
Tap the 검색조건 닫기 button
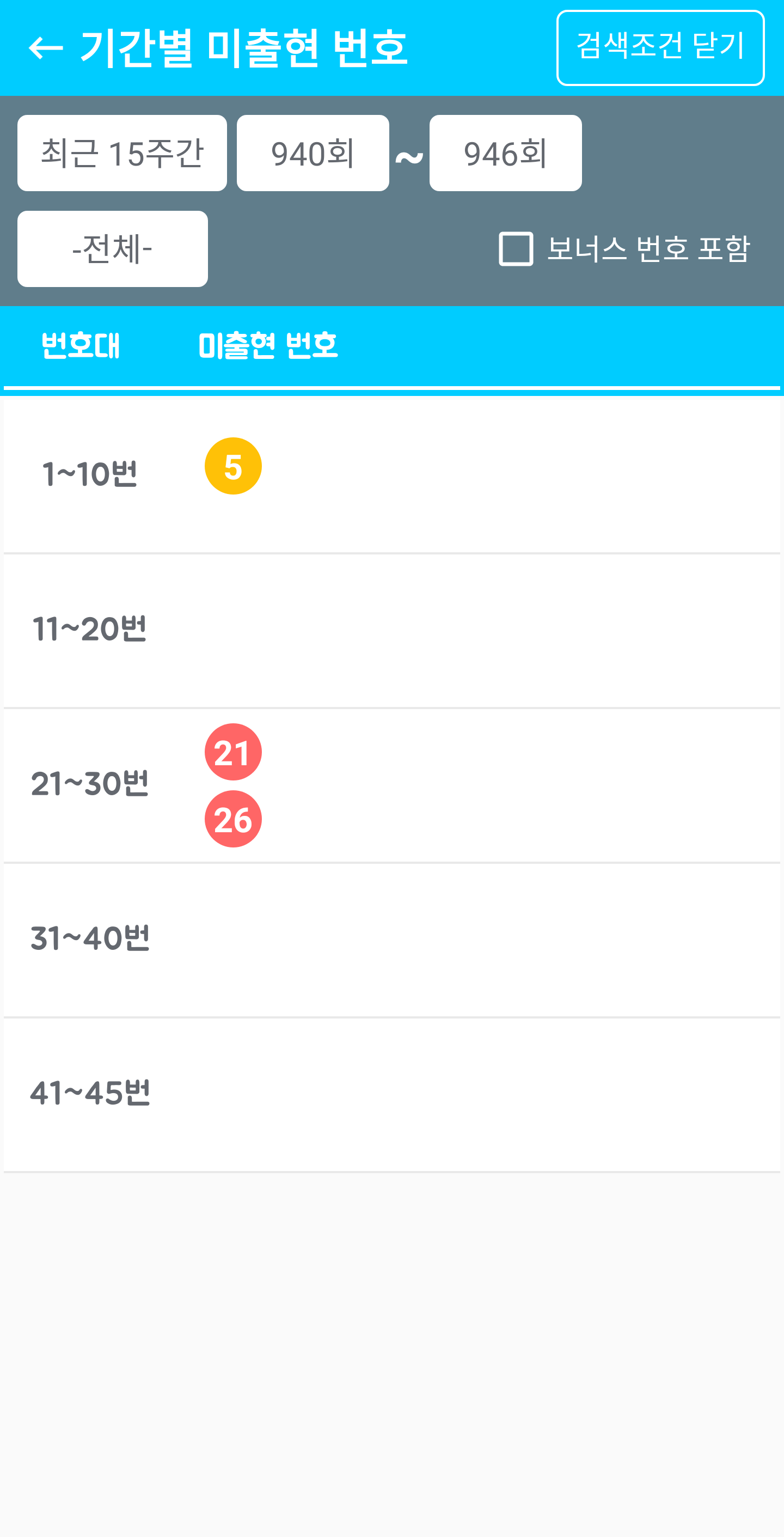pyautogui.click(x=660, y=48)
